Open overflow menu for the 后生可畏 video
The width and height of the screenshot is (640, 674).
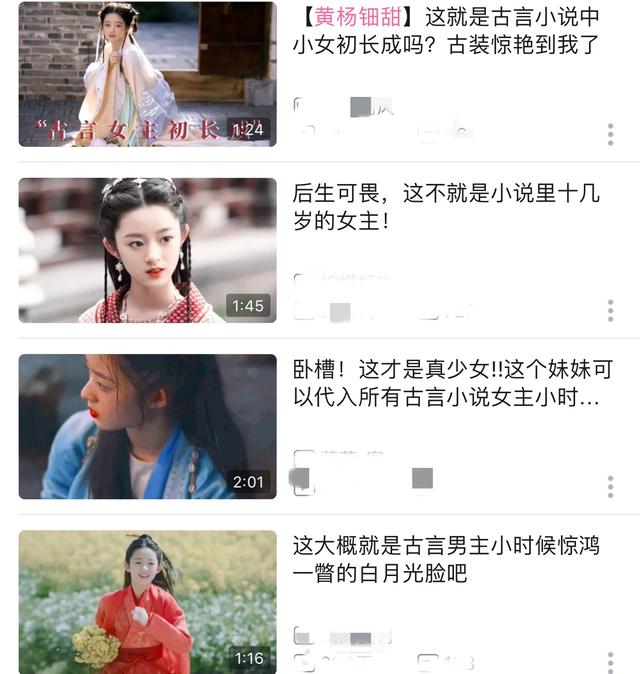click(610, 310)
